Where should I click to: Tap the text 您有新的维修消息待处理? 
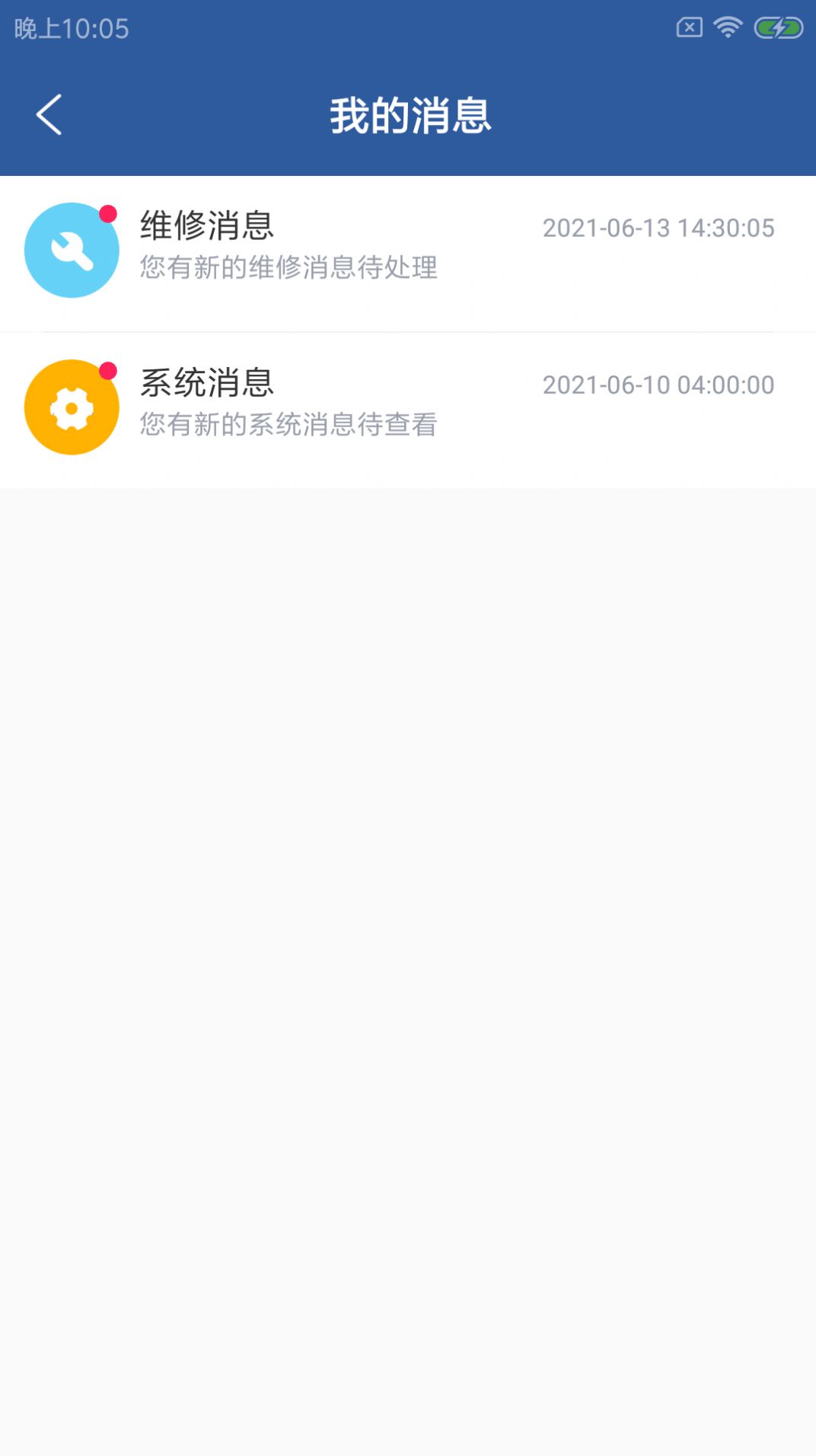click(288, 267)
